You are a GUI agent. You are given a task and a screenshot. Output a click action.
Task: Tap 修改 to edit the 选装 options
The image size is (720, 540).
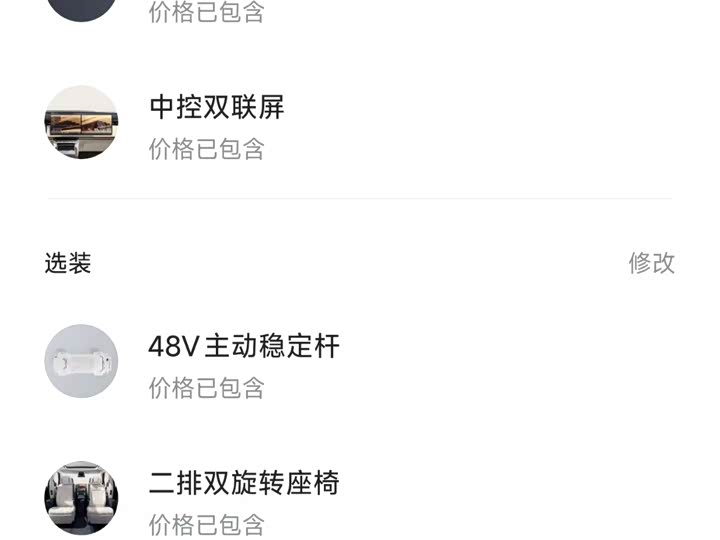(x=651, y=263)
